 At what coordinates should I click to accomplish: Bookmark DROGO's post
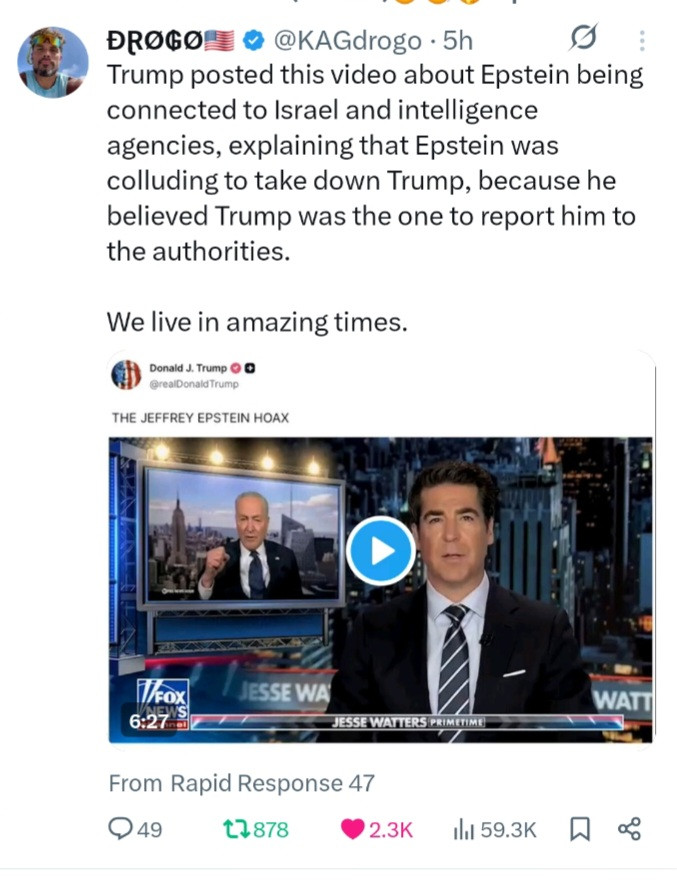579,829
